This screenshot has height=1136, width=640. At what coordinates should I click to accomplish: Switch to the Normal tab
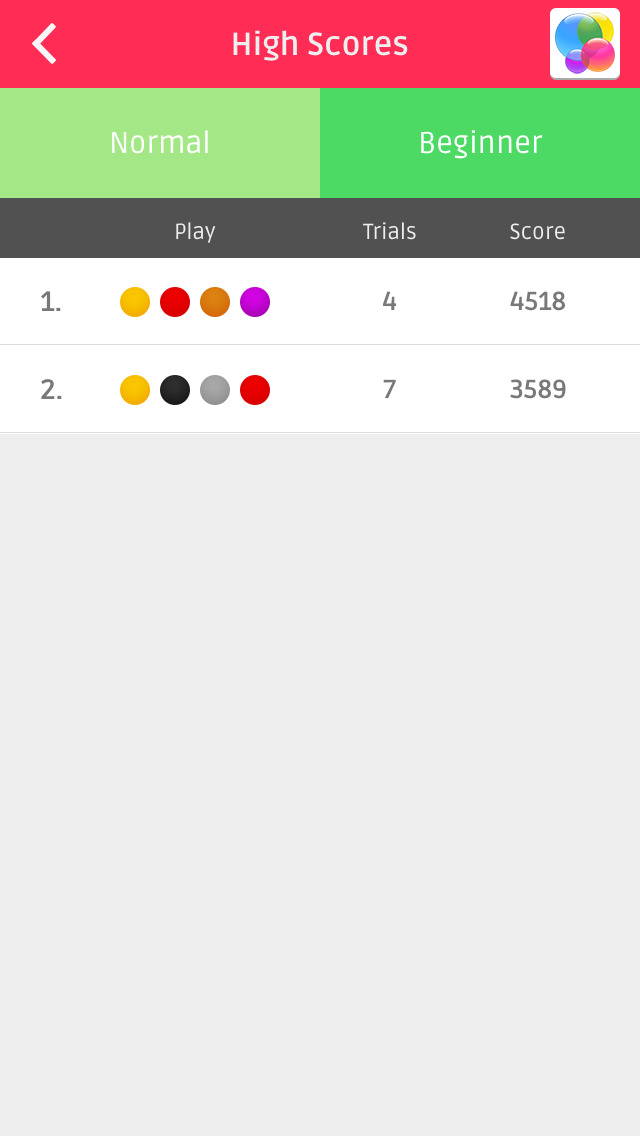click(160, 143)
